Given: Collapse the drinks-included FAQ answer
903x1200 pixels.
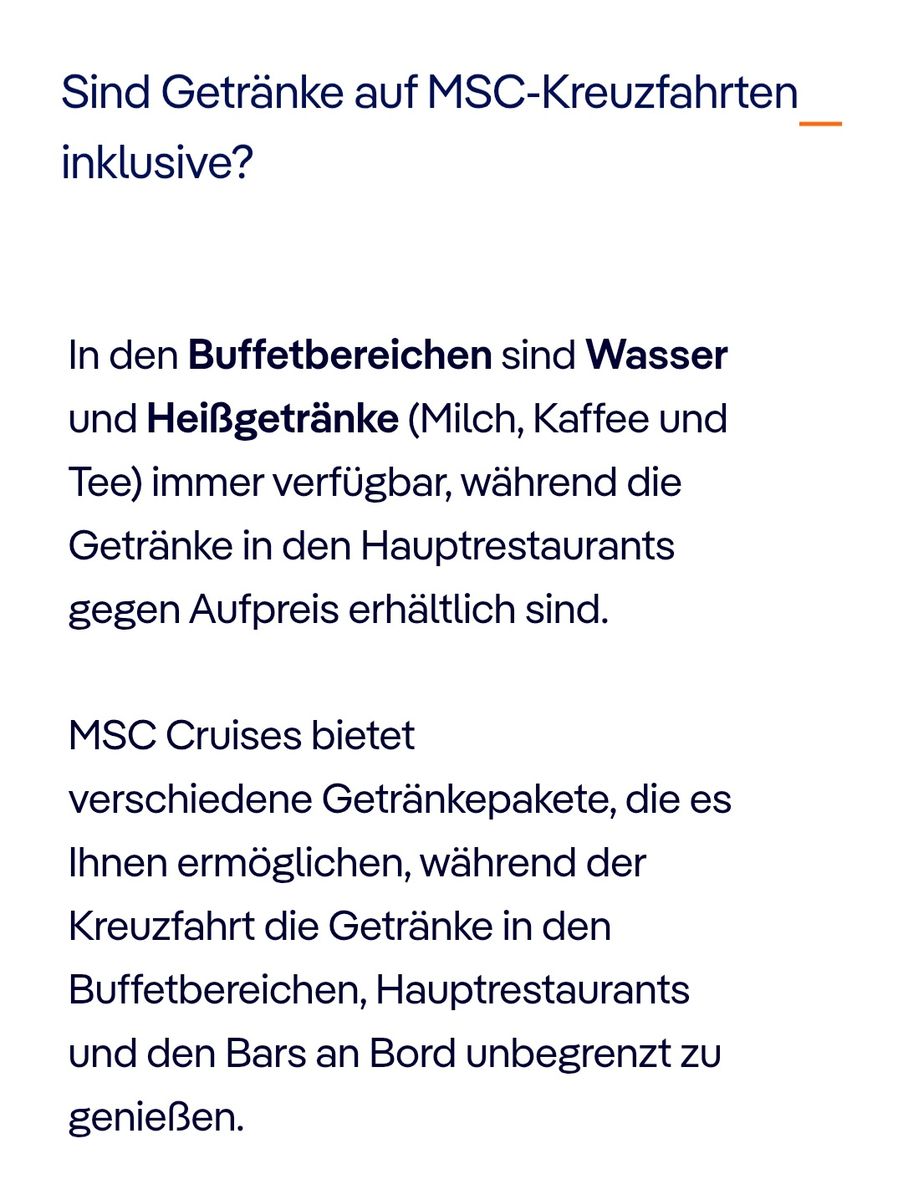Looking at the screenshot, I should click(x=820, y=124).
